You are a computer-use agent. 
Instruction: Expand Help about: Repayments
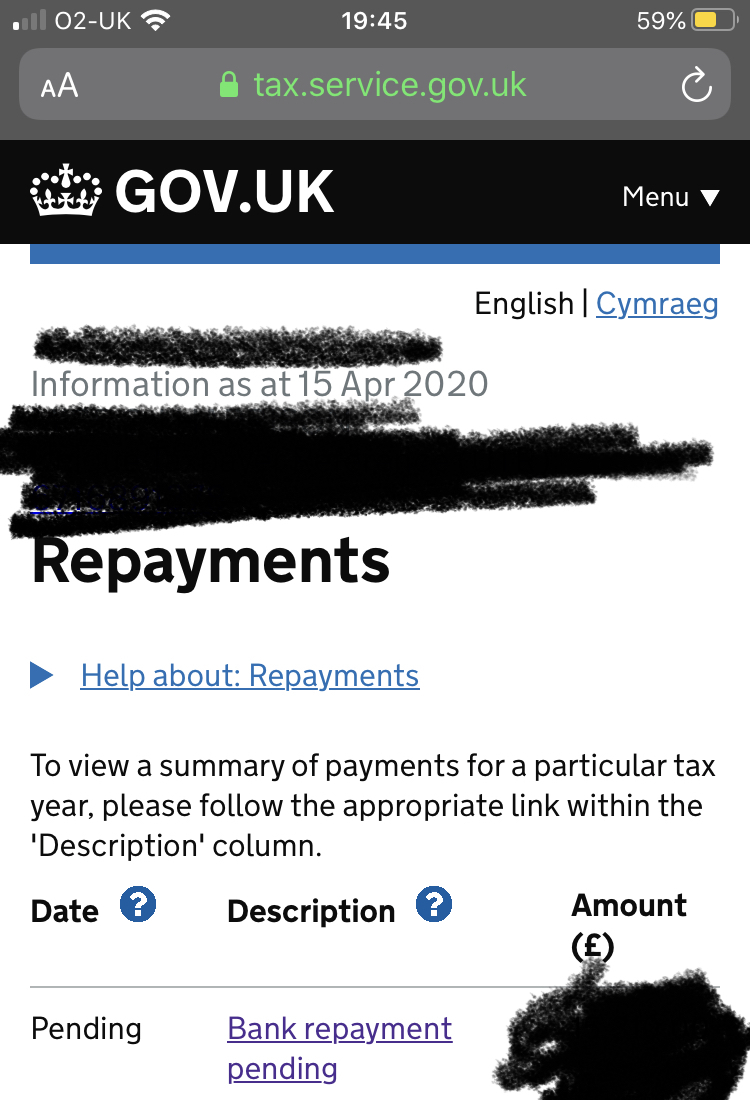click(x=249, y=676)
